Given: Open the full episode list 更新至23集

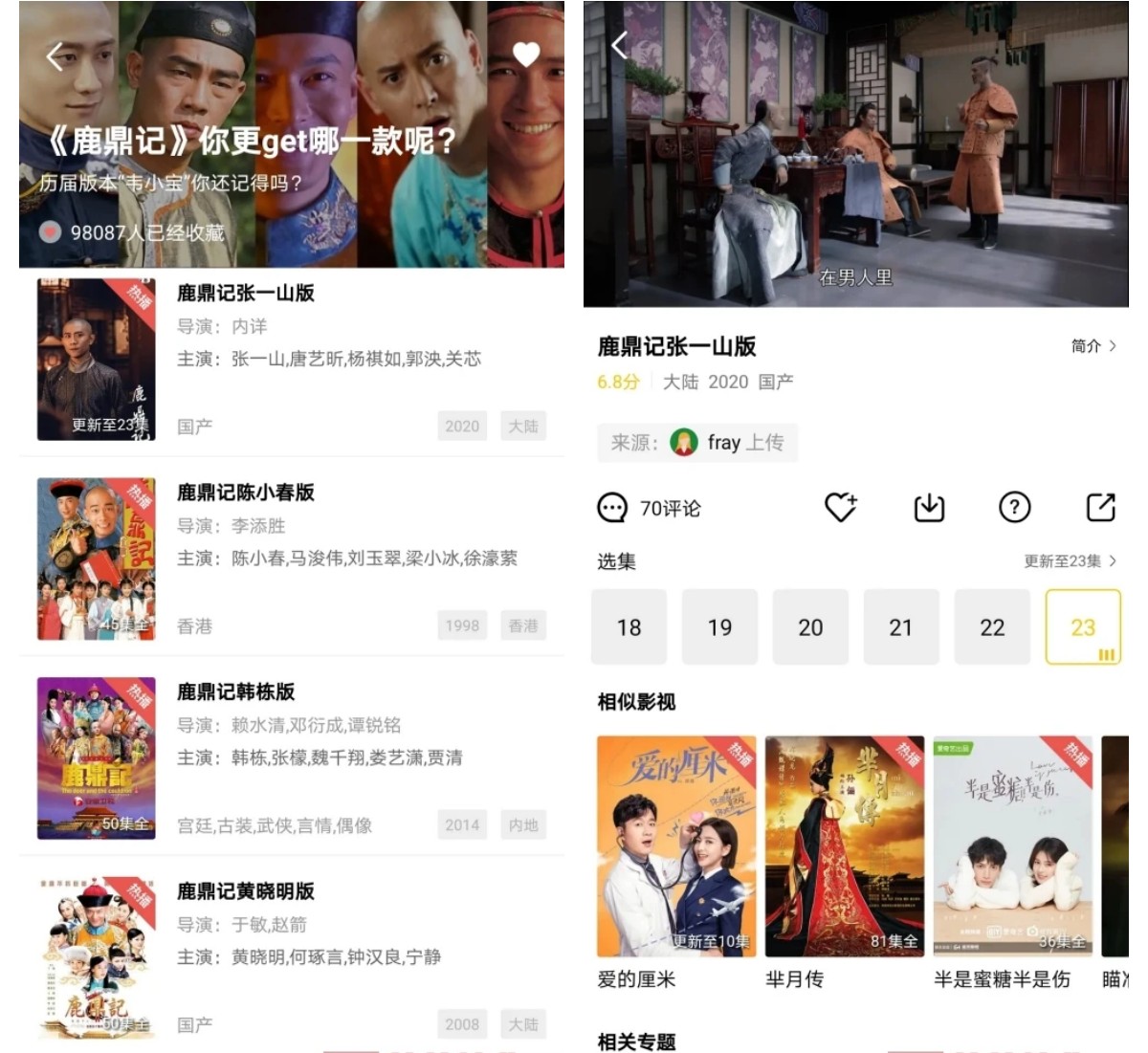Looking at the screenshot, I should (x=1070, y=561).
